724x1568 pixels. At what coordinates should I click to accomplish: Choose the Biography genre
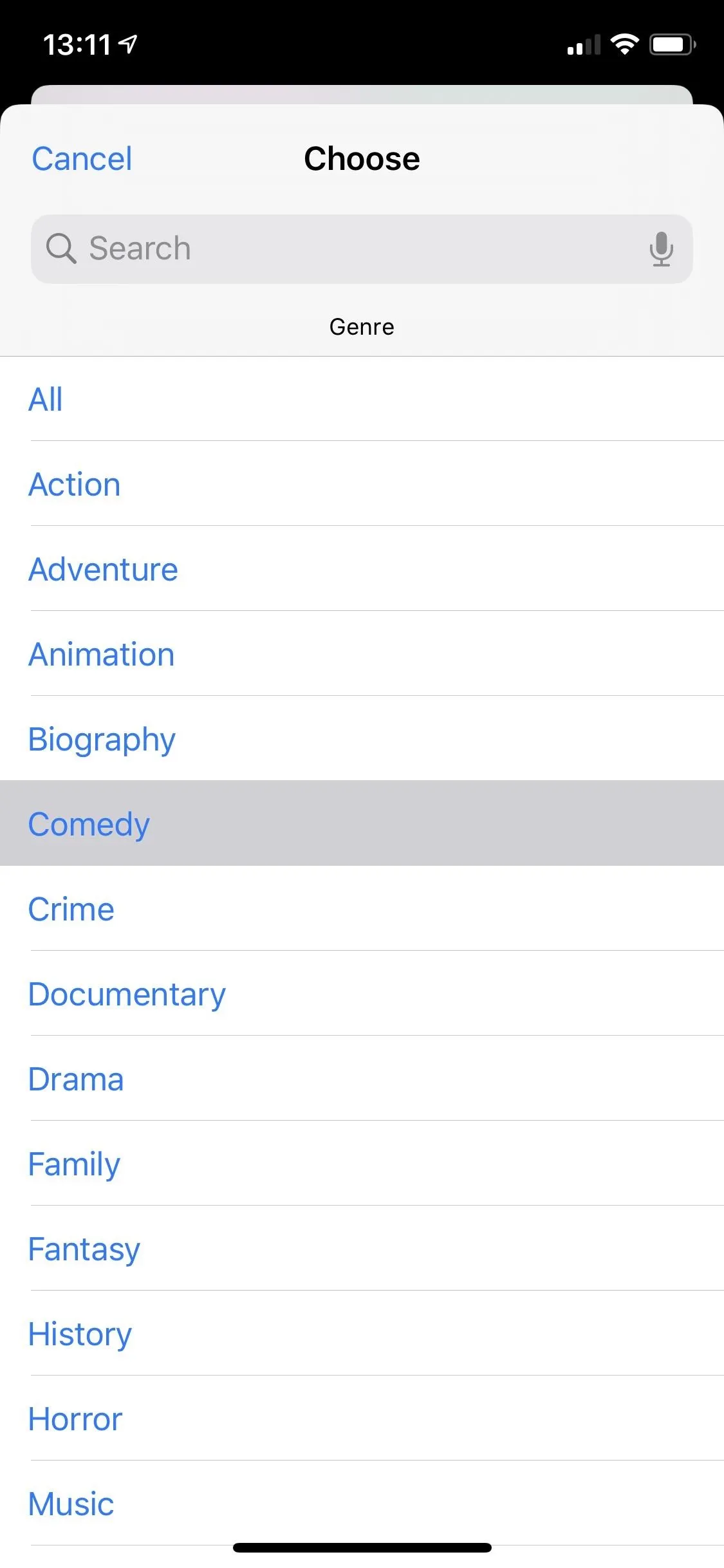362,739
